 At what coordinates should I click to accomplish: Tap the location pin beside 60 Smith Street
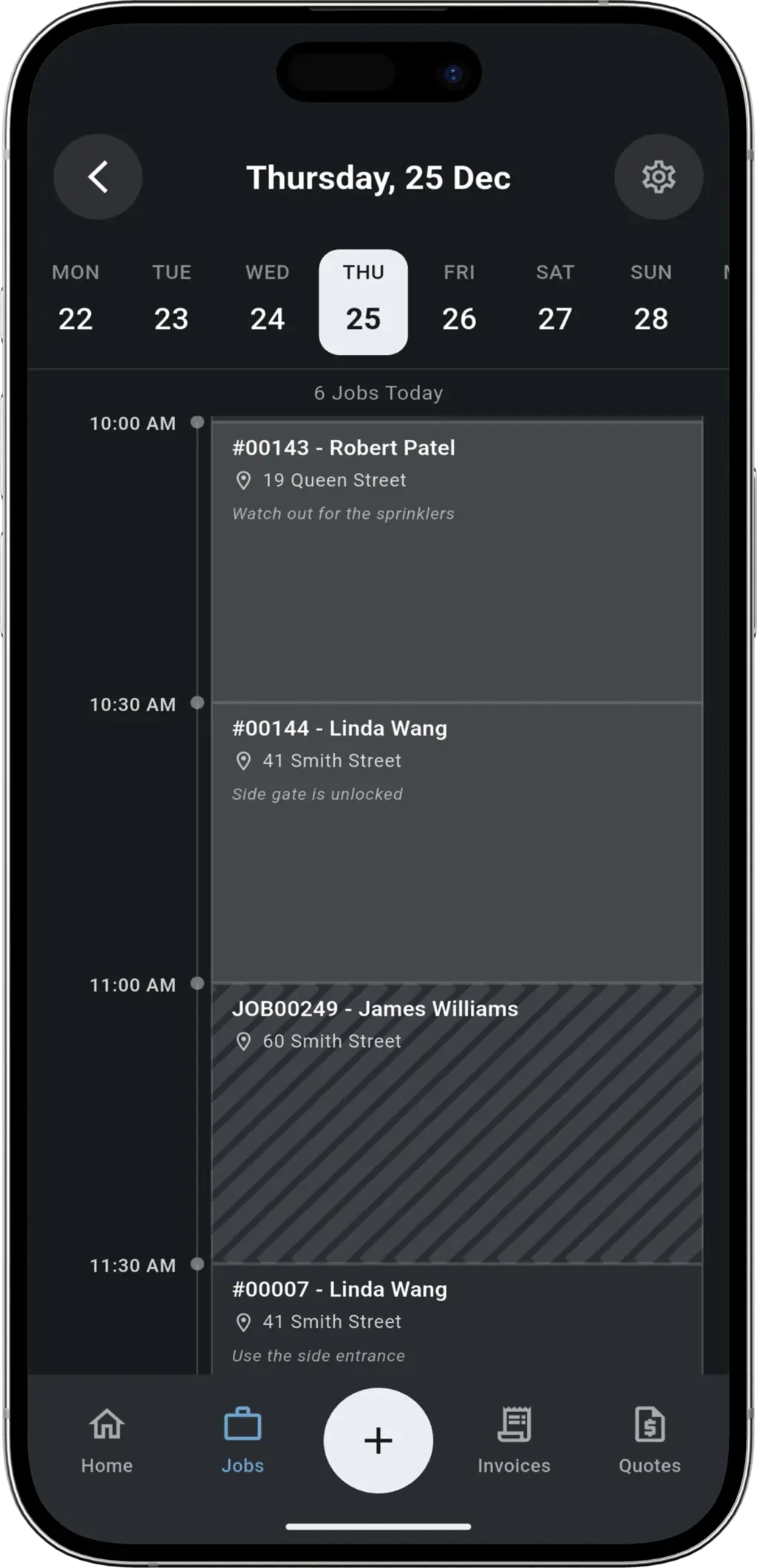pos(244,1042)
